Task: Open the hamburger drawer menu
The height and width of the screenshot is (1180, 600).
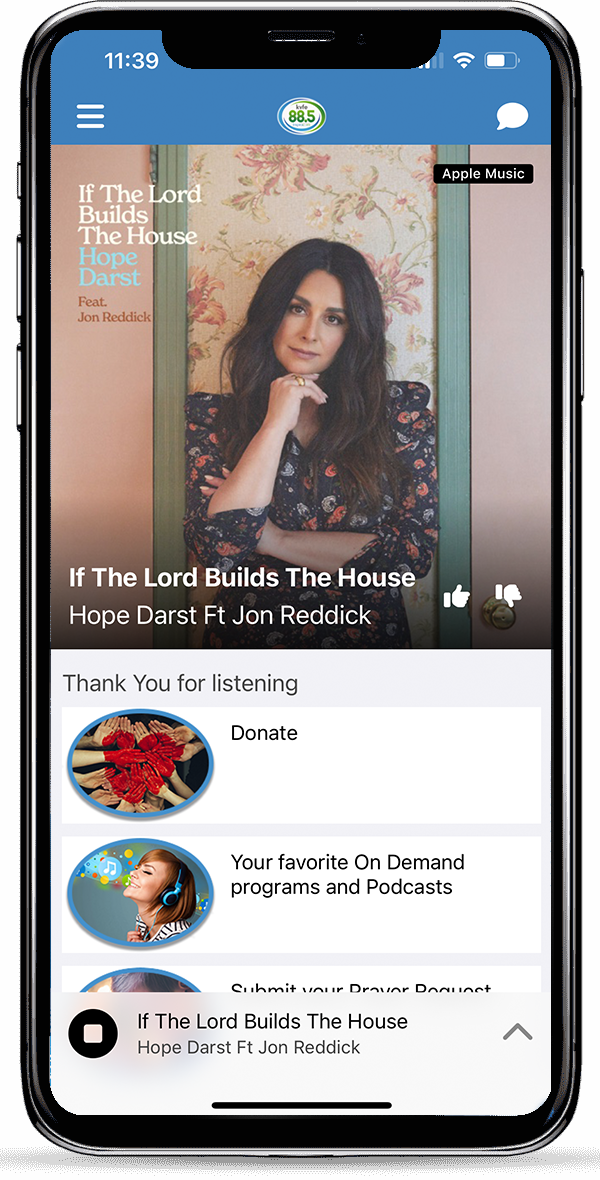Action: pos(90,117)
